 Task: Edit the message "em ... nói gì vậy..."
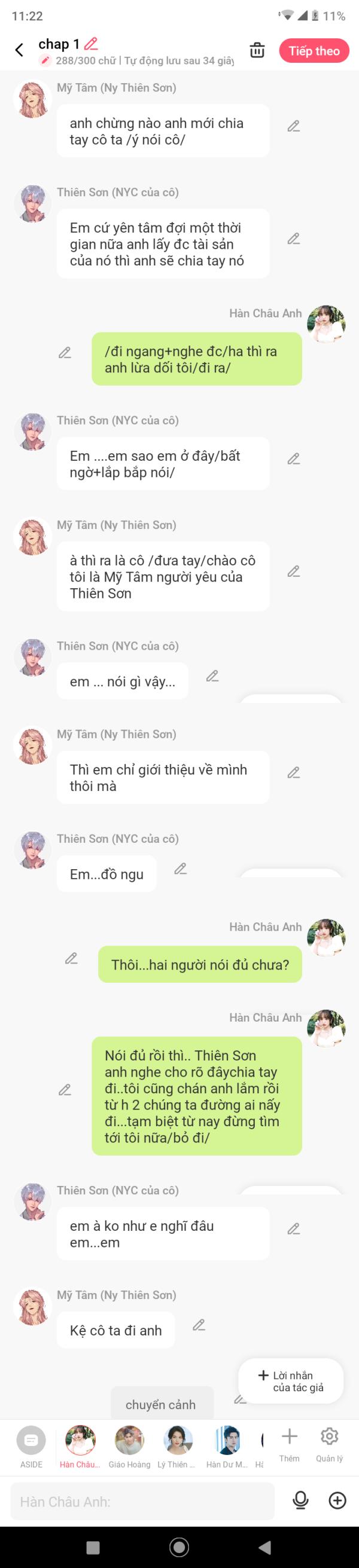(x=212, y=676)
